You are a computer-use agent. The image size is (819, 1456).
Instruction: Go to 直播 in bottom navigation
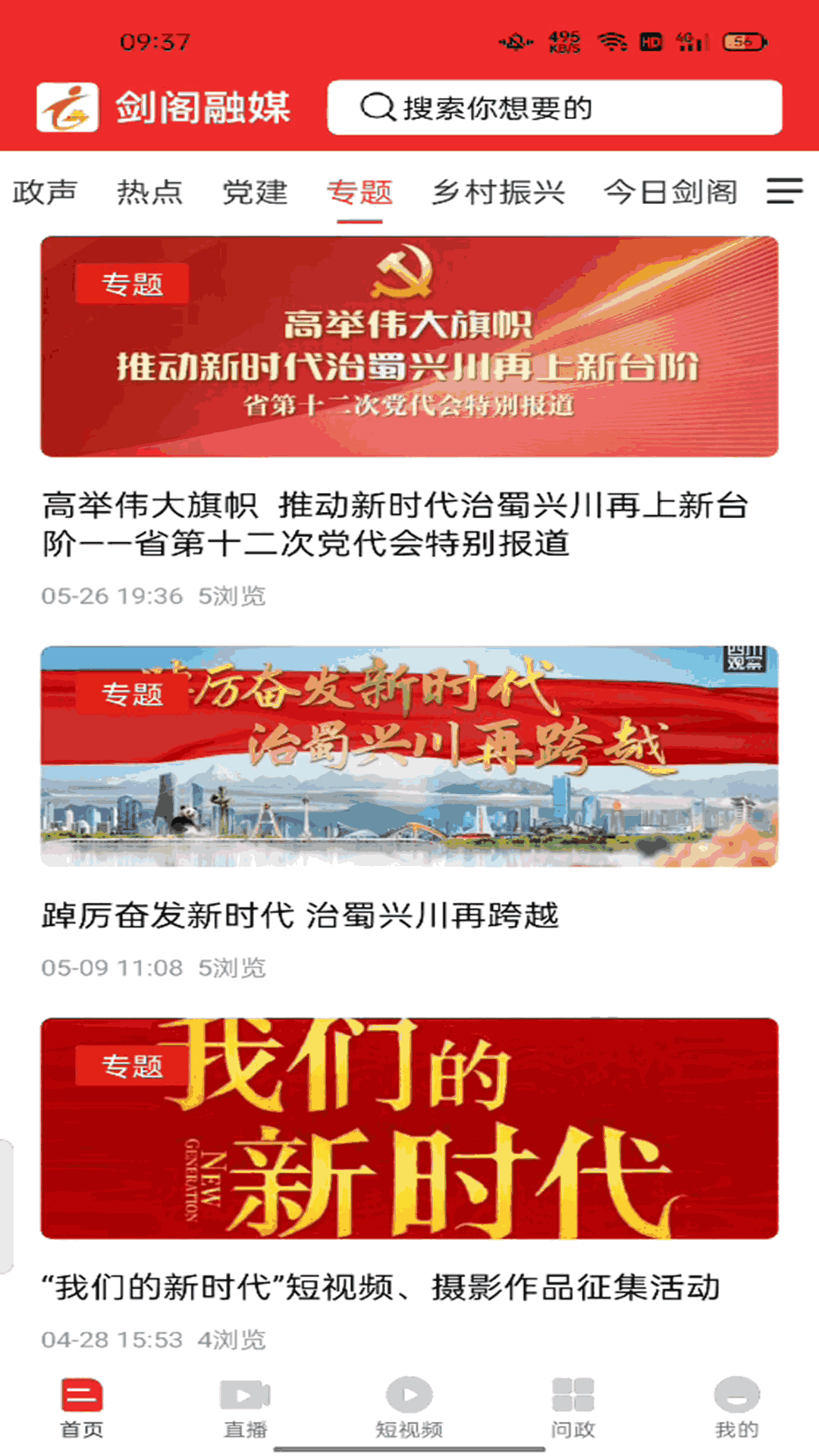point(246,1408)
